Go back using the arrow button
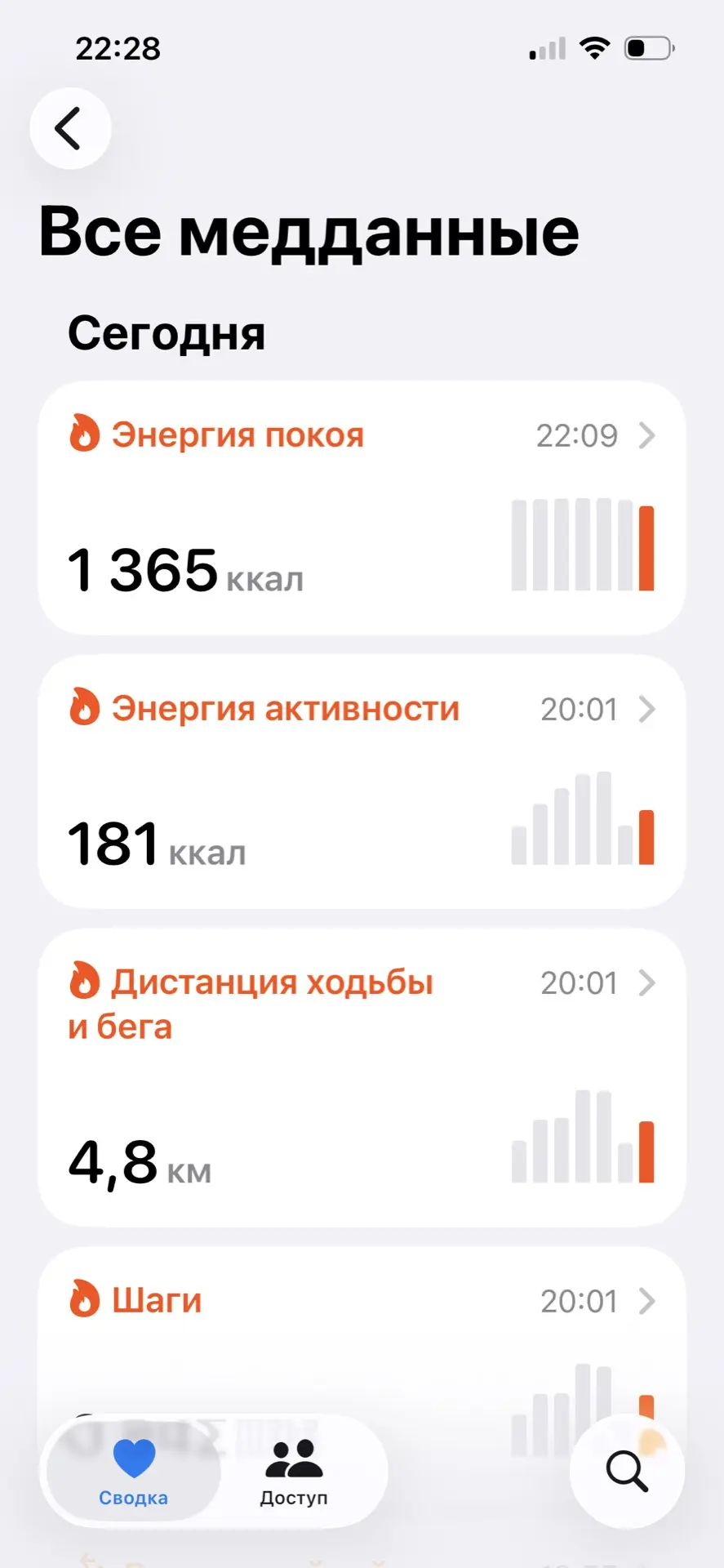Image resolution: width=724 pixels, height=1568 pixels. click(x=70, y=128)
